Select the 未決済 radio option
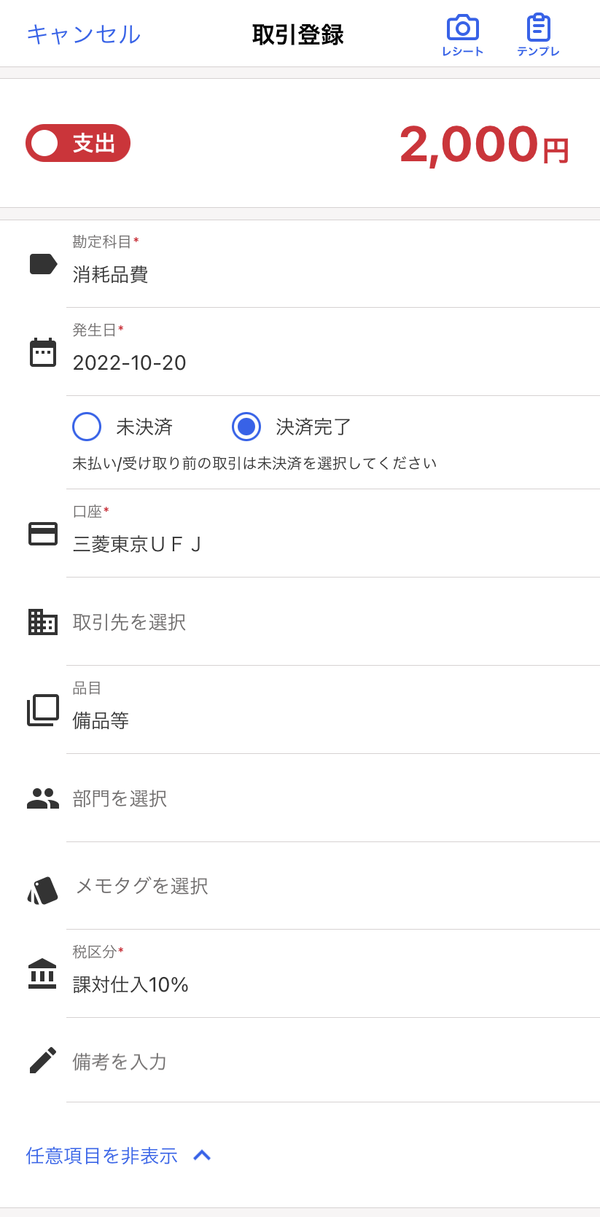The width and height of the screenshot is (600, 1217). (123, 427)
